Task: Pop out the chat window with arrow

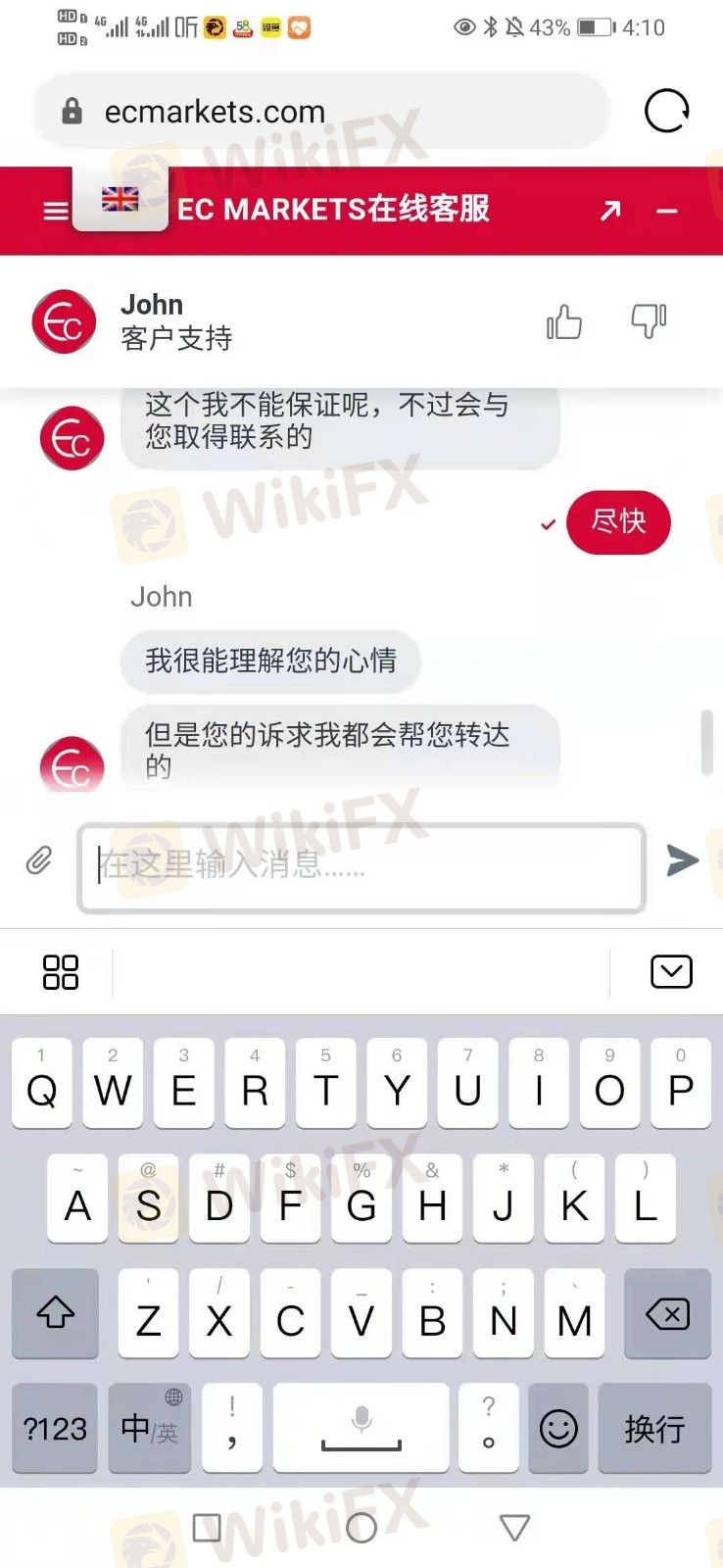Action: tap(610, 210)
